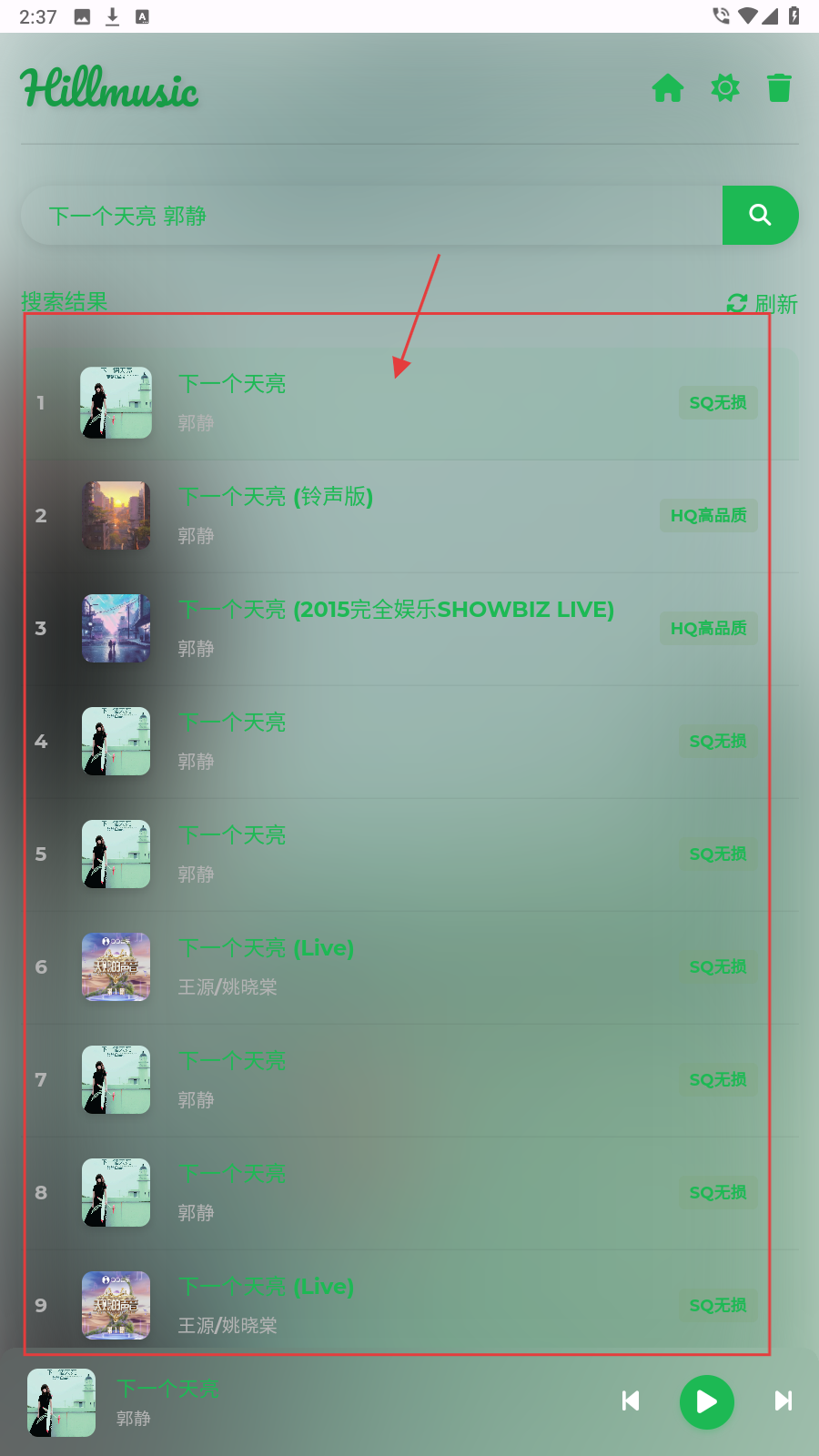Viewport: 819px width, 1456px height.
Task: Tap the trash can icon
Action: click(x=779, y=88)
